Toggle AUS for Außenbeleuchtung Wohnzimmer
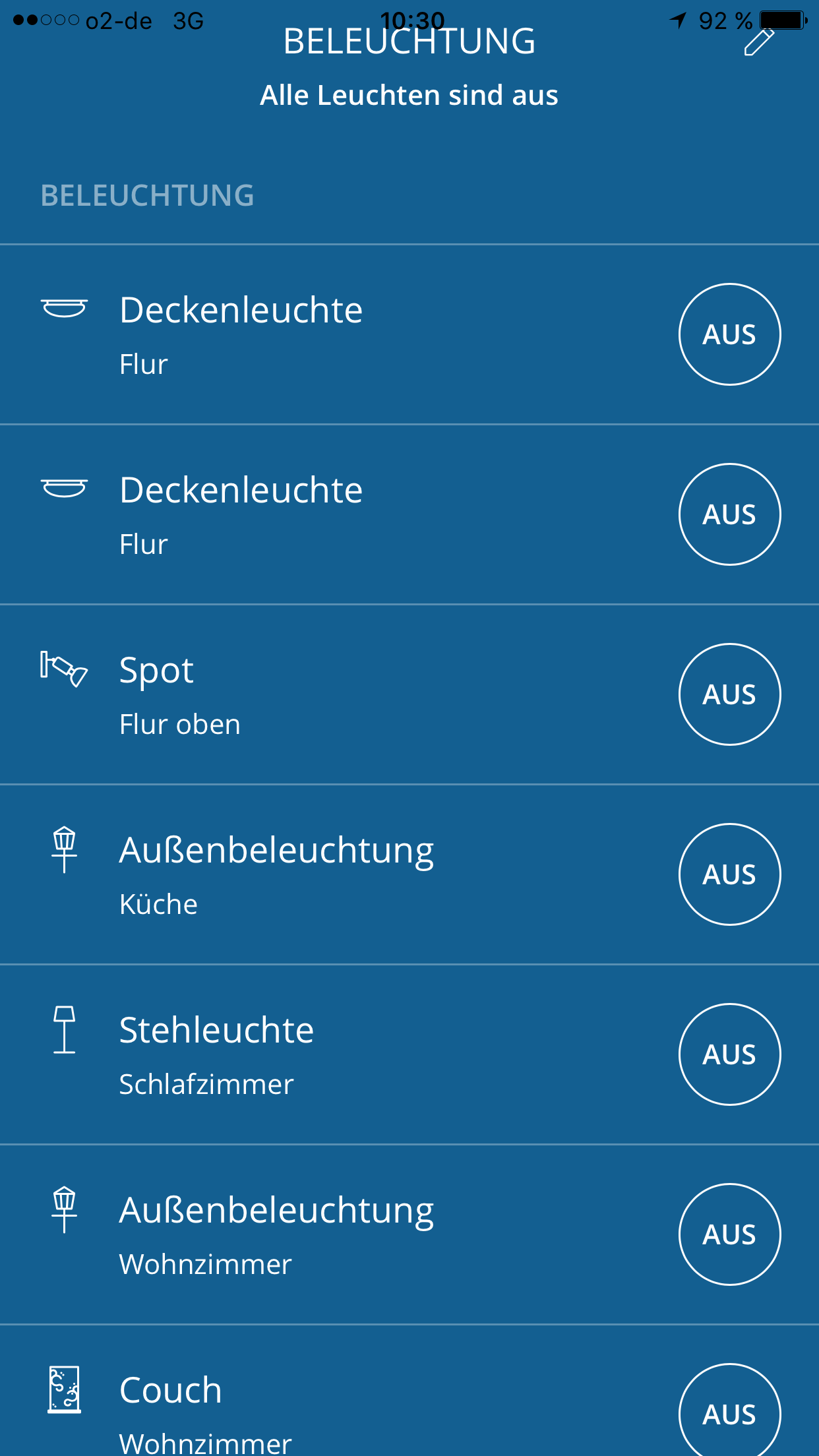 coord(729,1234)
